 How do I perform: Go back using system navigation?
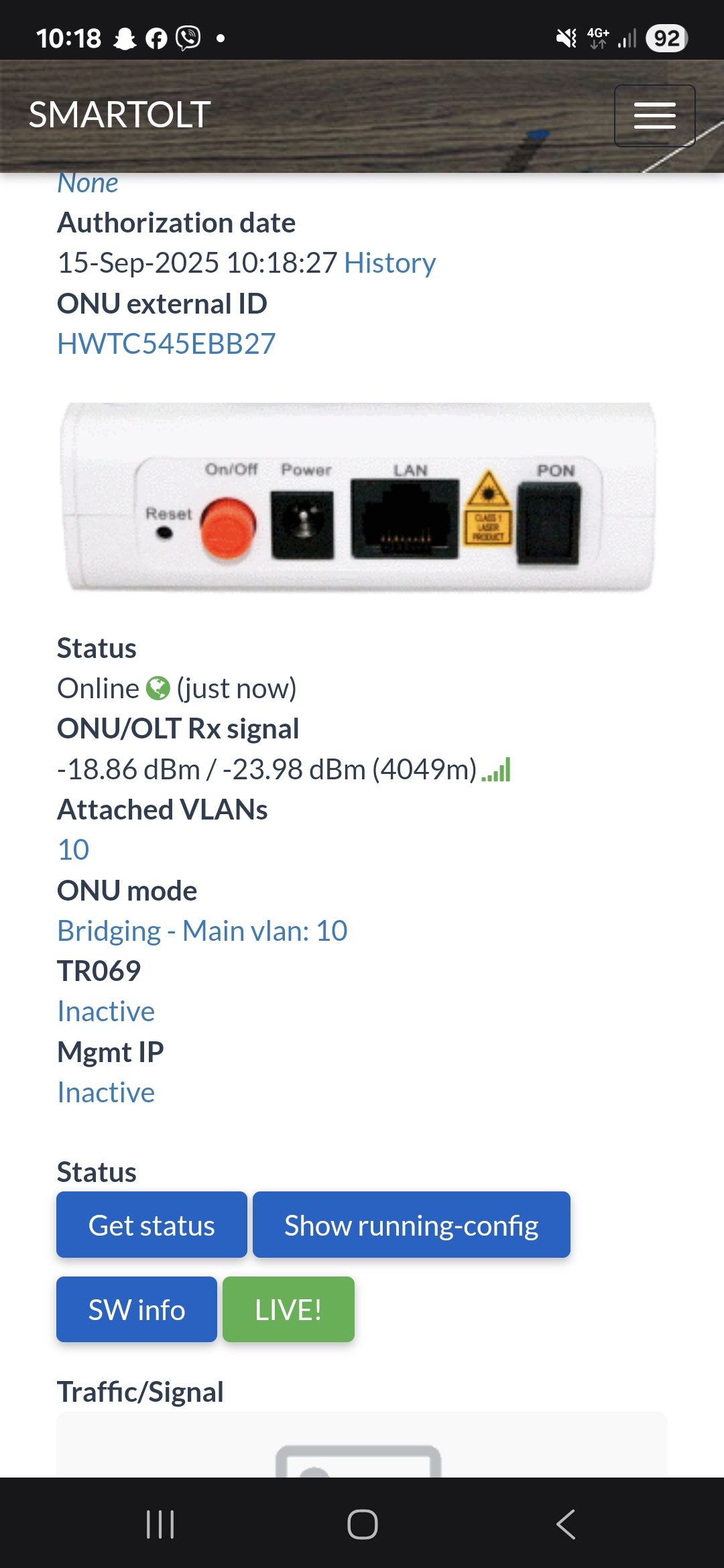coord(565,1524)
